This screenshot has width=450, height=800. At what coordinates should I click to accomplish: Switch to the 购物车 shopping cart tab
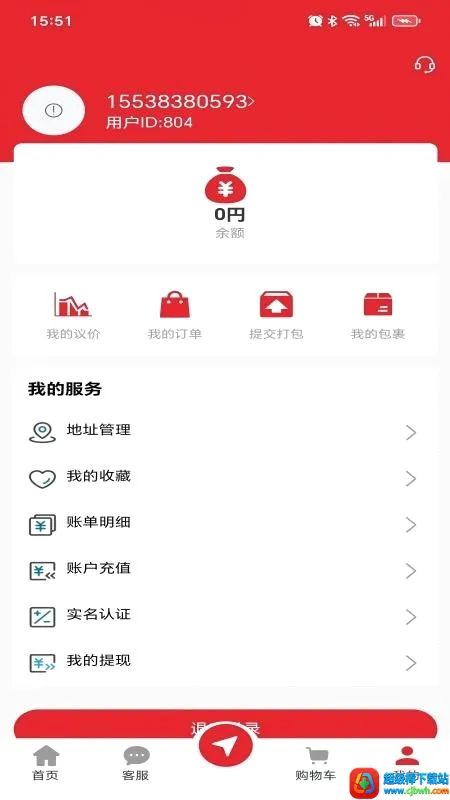(316, 763)
